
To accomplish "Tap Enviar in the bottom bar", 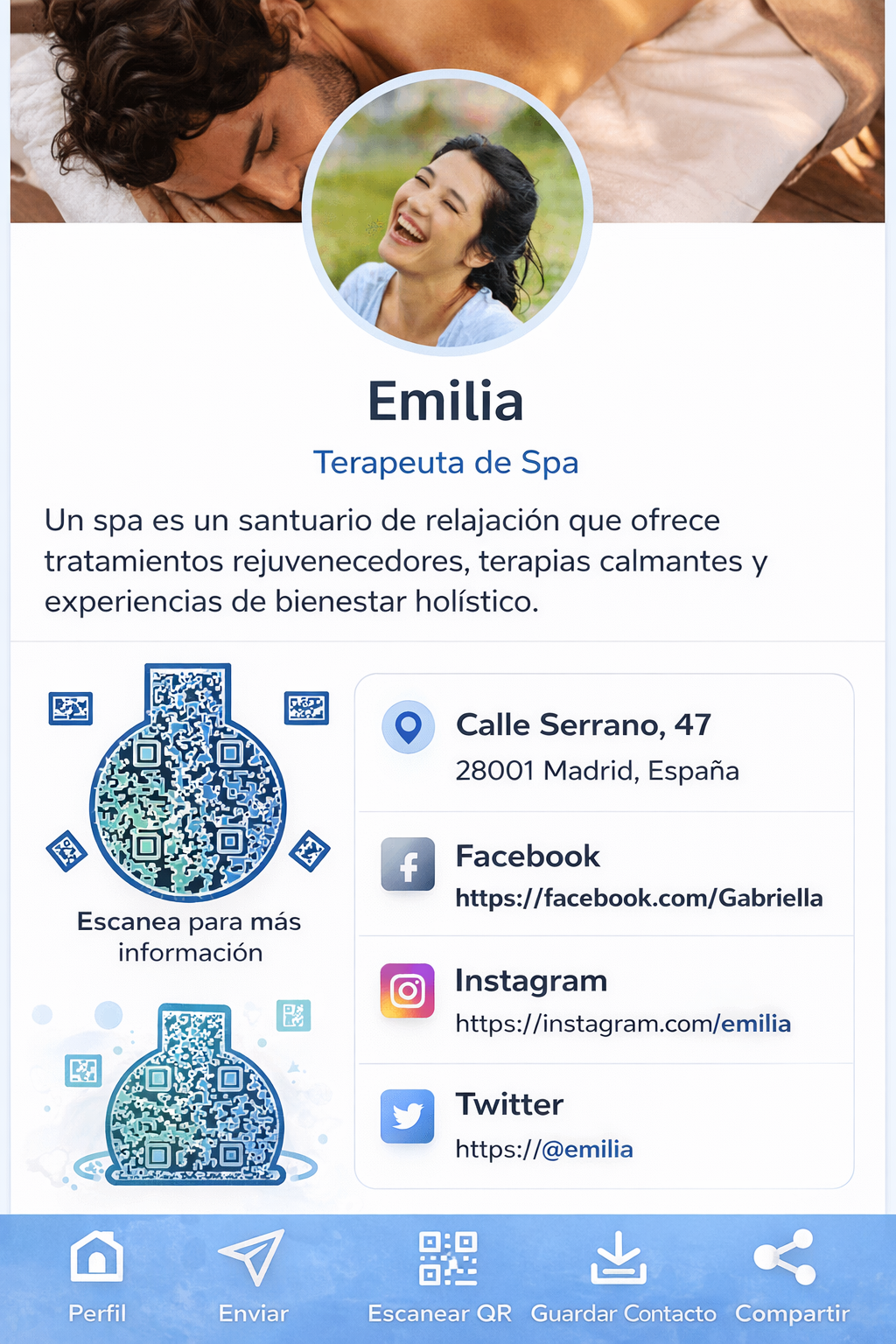I will tap(253, 1276).
